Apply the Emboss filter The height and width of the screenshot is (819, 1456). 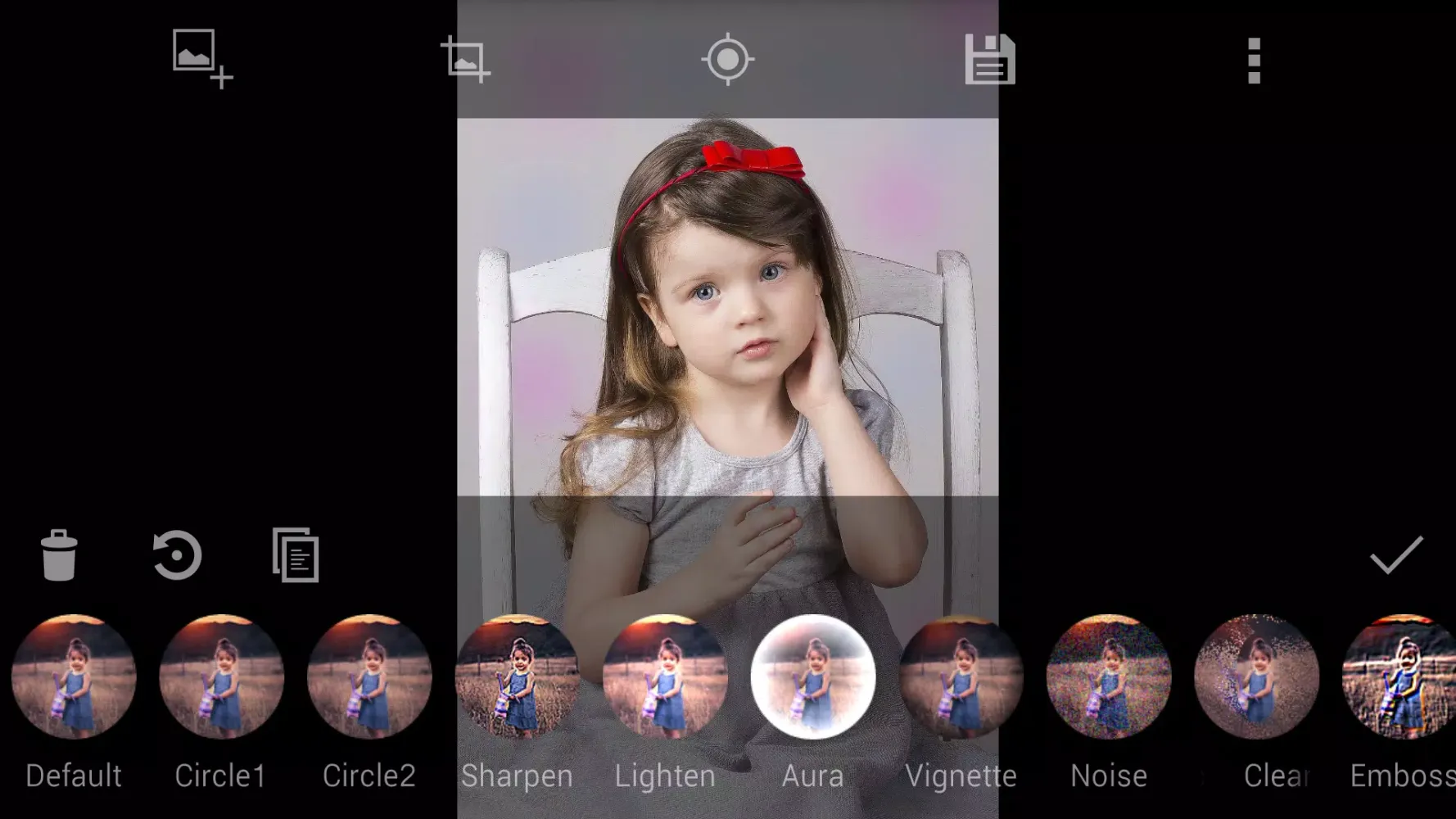(x=1399, y=676)
